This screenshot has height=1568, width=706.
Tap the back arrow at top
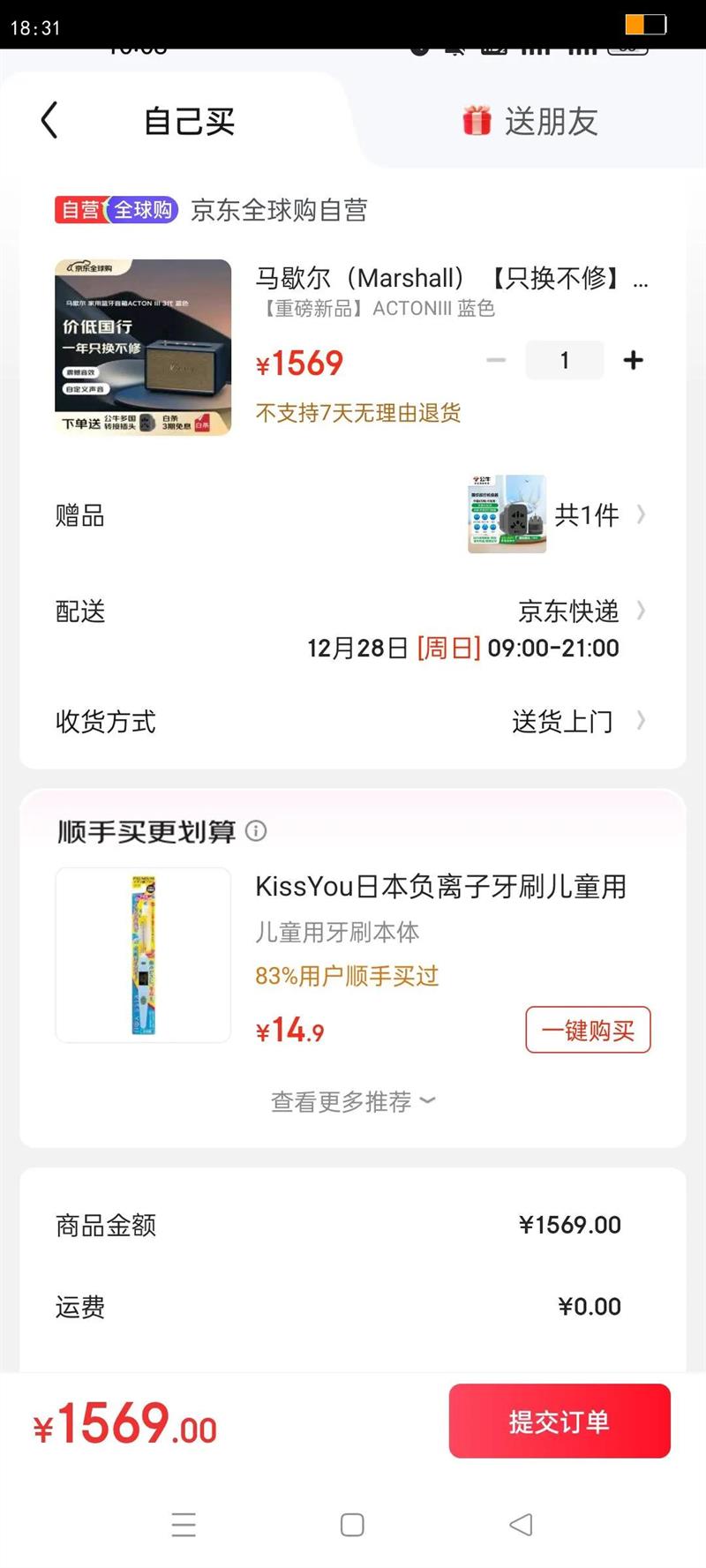49,120
